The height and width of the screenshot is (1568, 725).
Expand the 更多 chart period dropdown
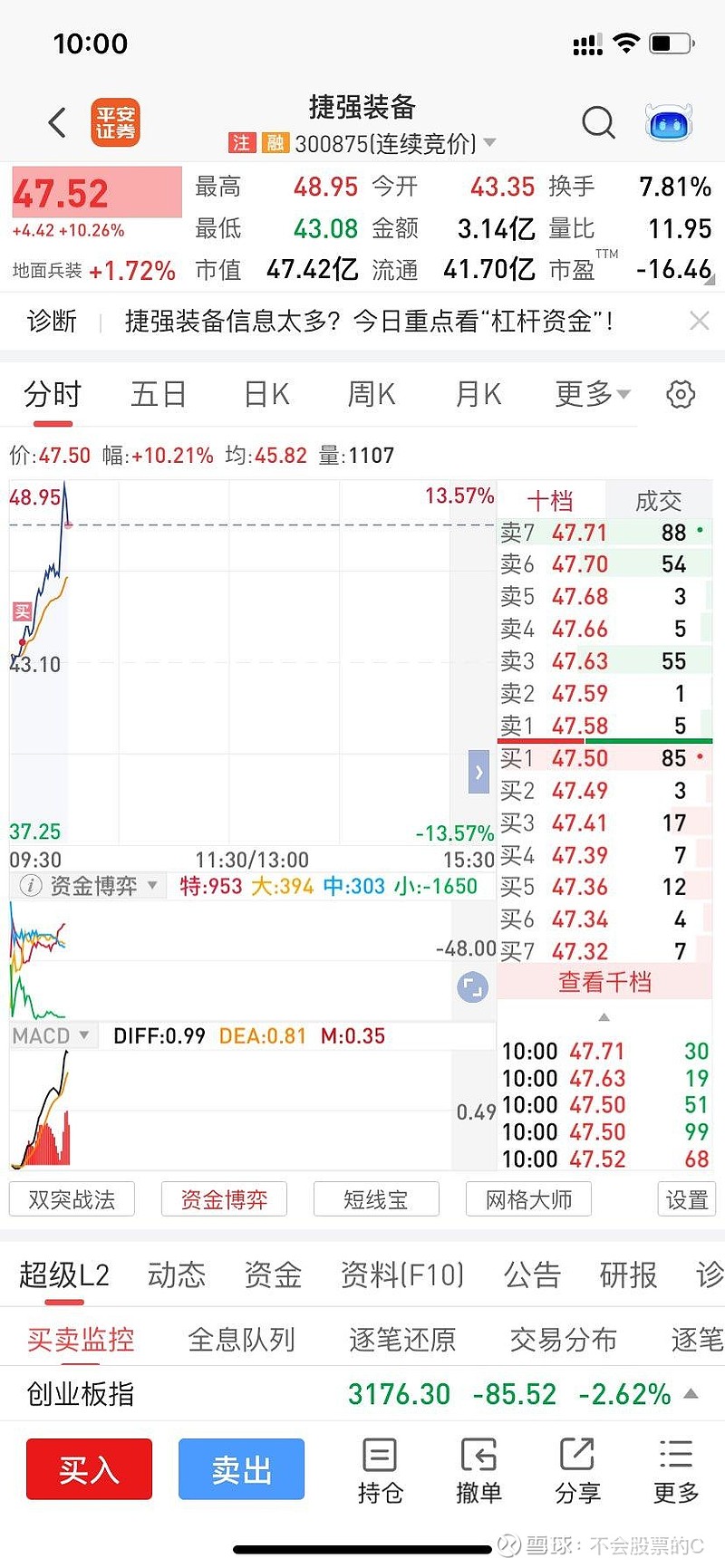[x=592, y=395]
